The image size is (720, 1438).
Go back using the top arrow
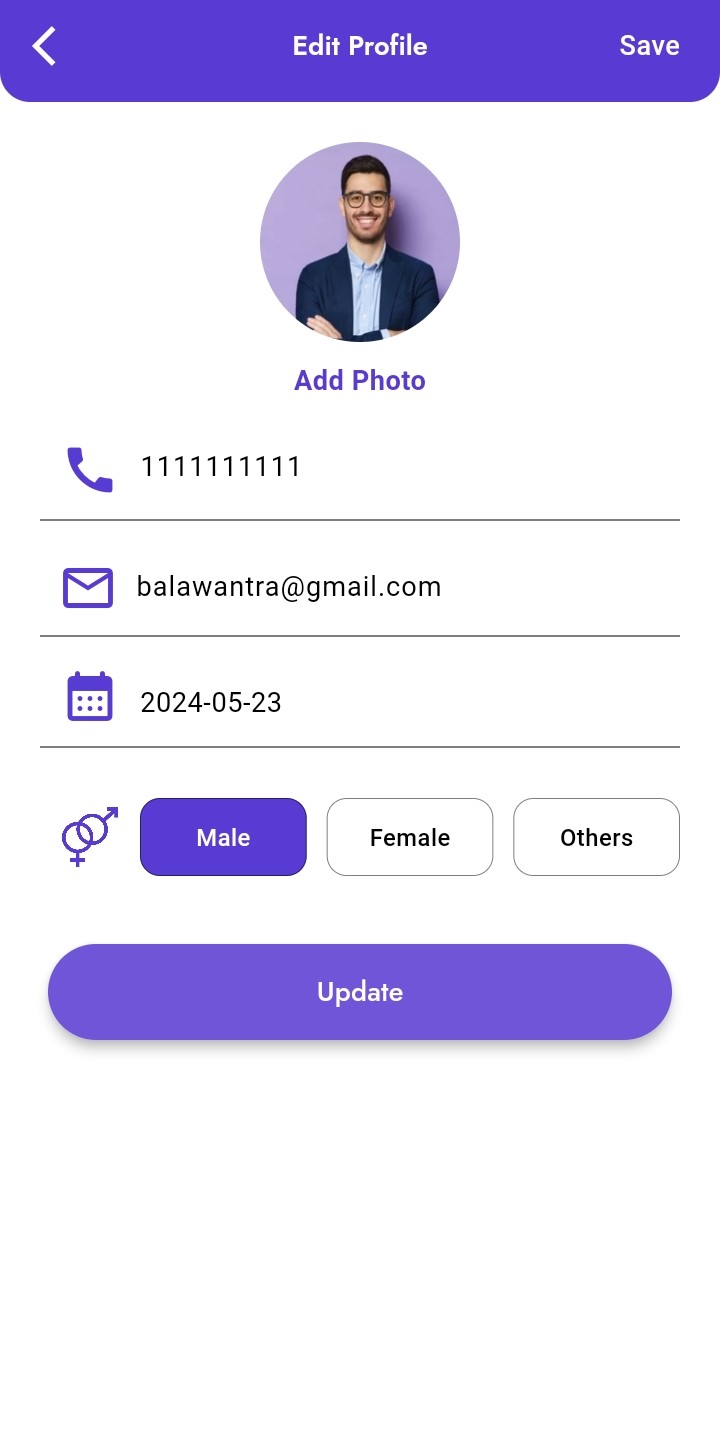tap(44, 46)
